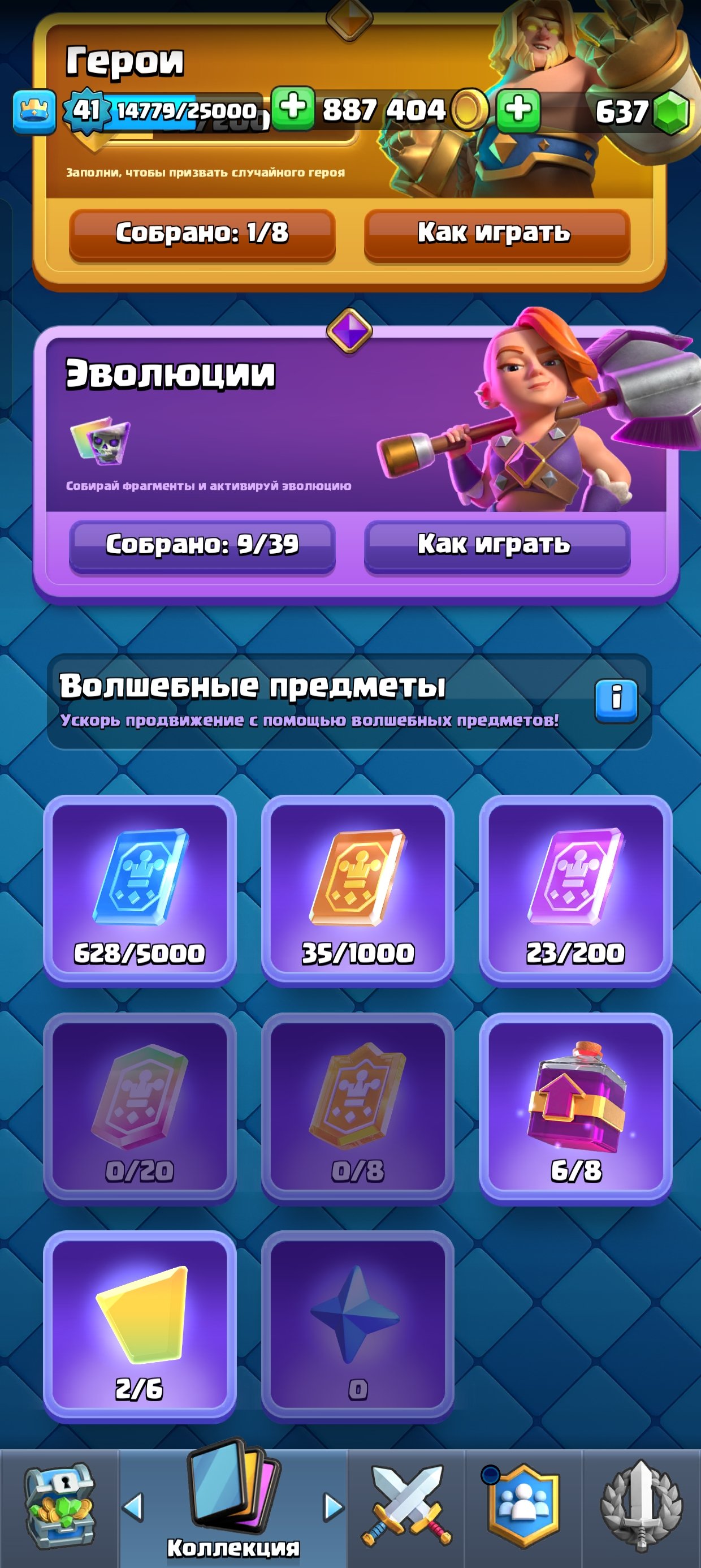701x1568 pixels.
Task: Tap the green plus next to gold
Action: [293, 109]
